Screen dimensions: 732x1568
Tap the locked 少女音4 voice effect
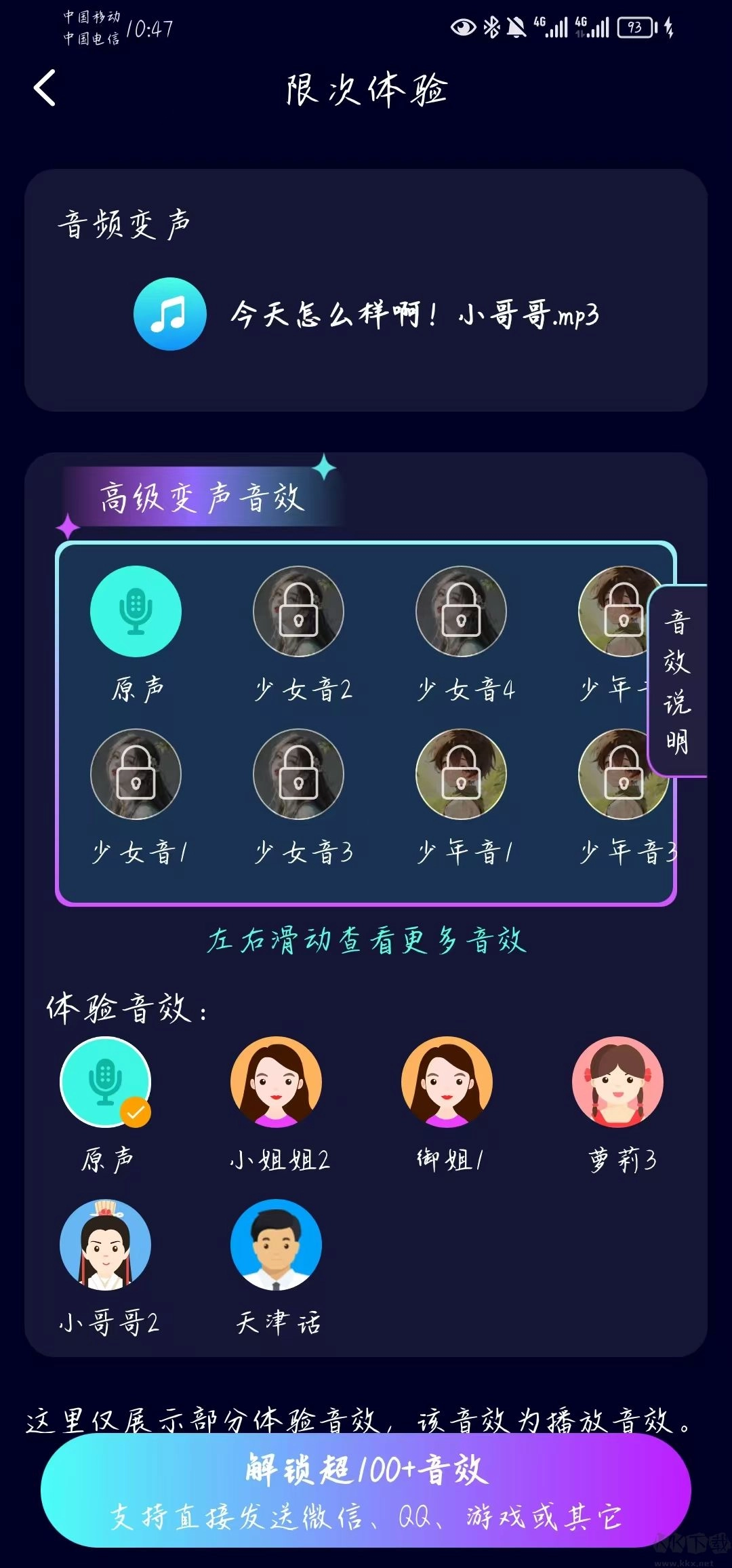(x=461, y=612)
